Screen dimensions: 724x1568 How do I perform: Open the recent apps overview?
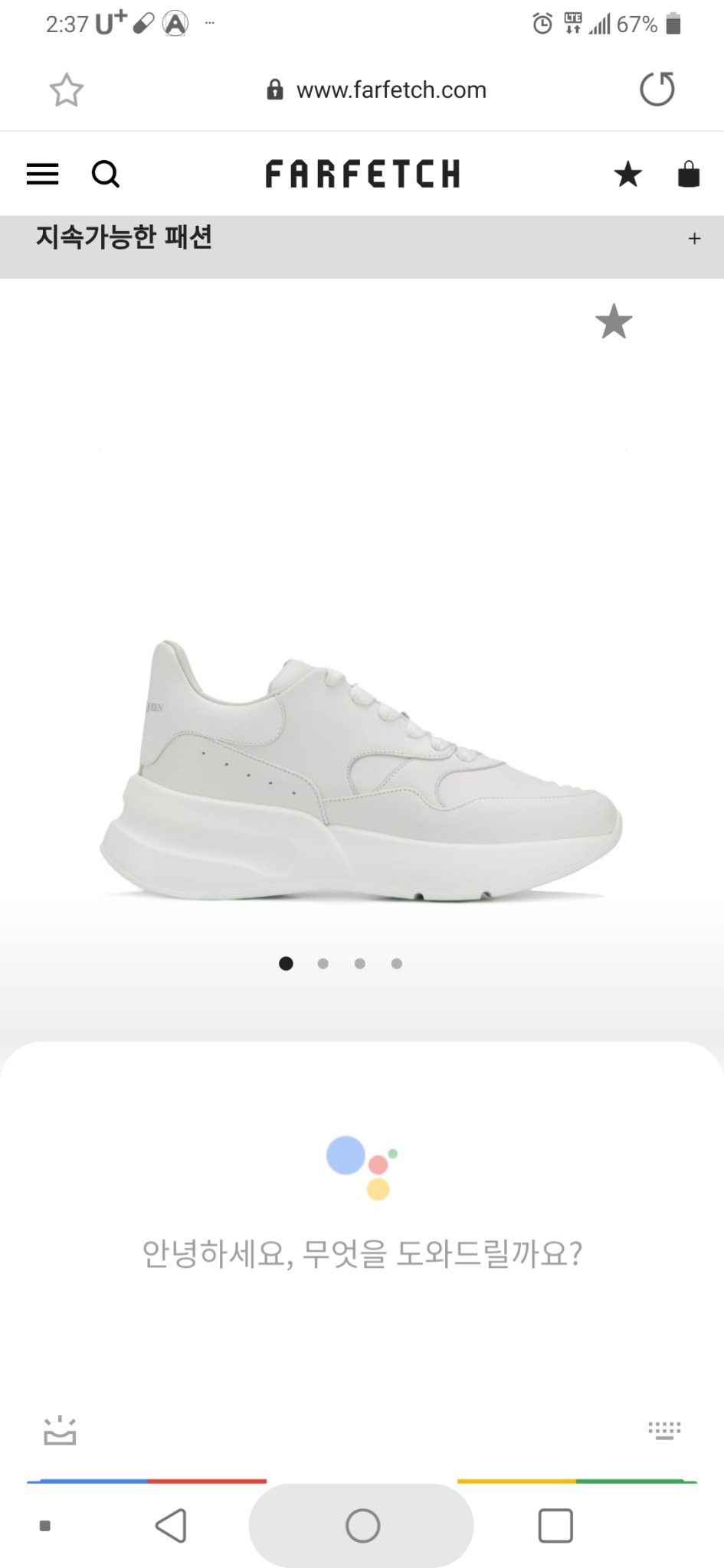[x=555, y=1526]
